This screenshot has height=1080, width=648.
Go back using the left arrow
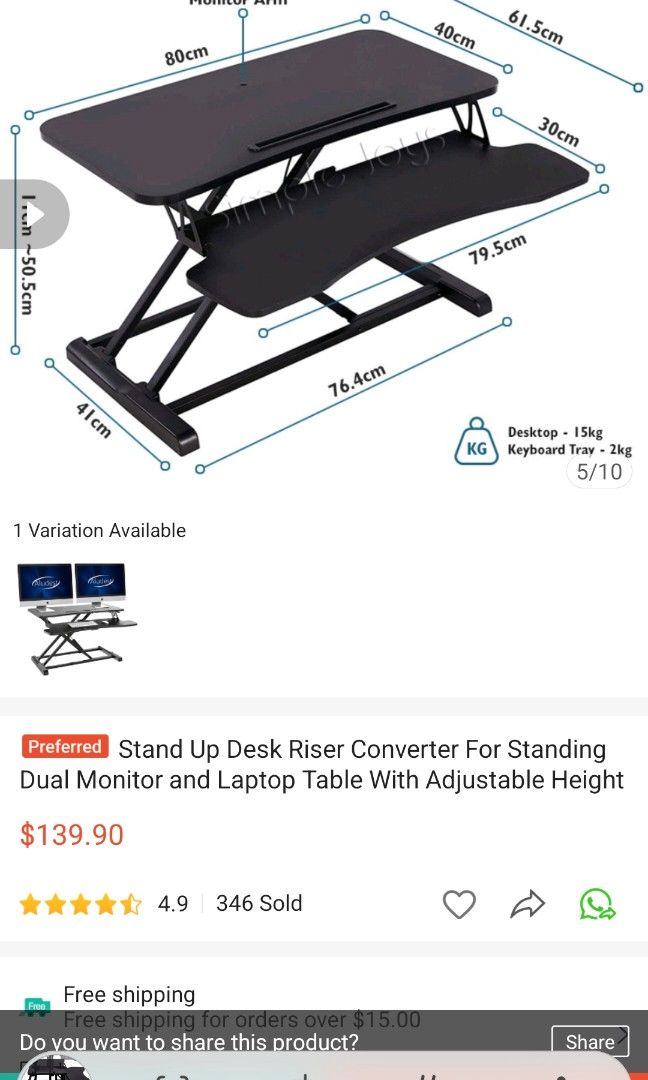[x=32, y=214]
